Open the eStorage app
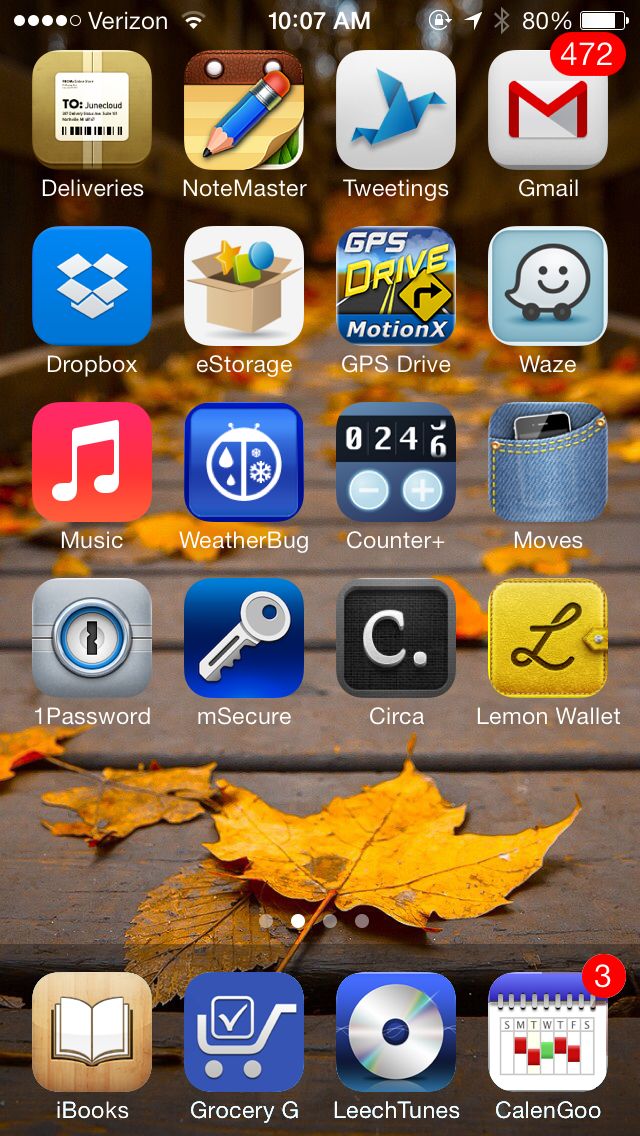 [x=244, y=286]
